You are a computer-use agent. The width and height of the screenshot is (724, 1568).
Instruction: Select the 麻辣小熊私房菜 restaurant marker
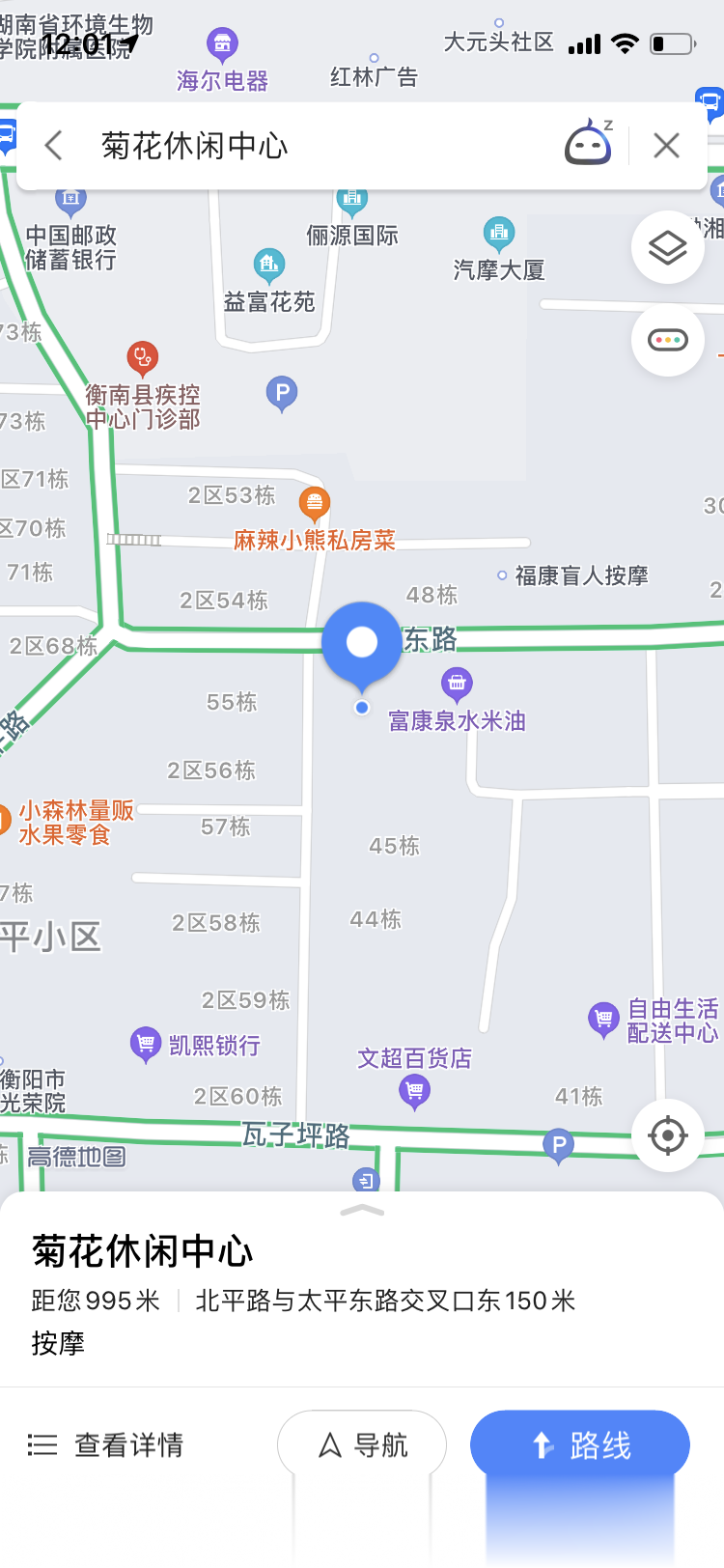coord(314,503)
